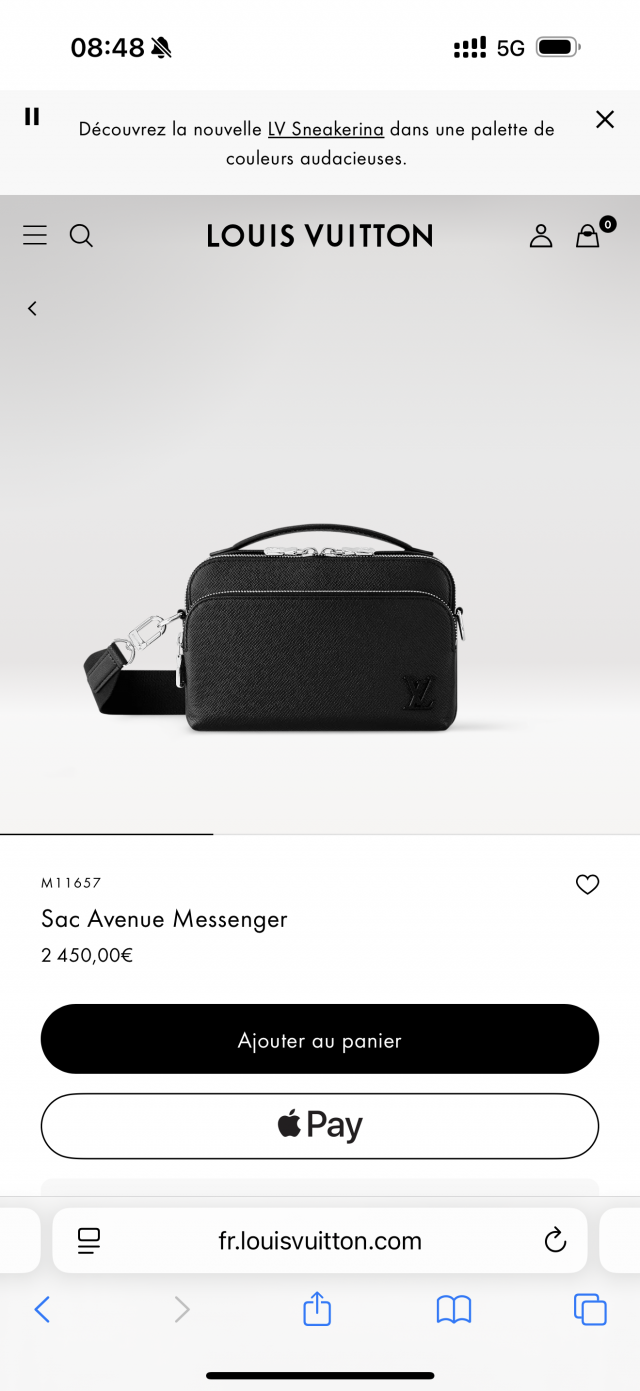Open the site search
Viewport: 640px width, 1391px height.
[x=81, y=236]
